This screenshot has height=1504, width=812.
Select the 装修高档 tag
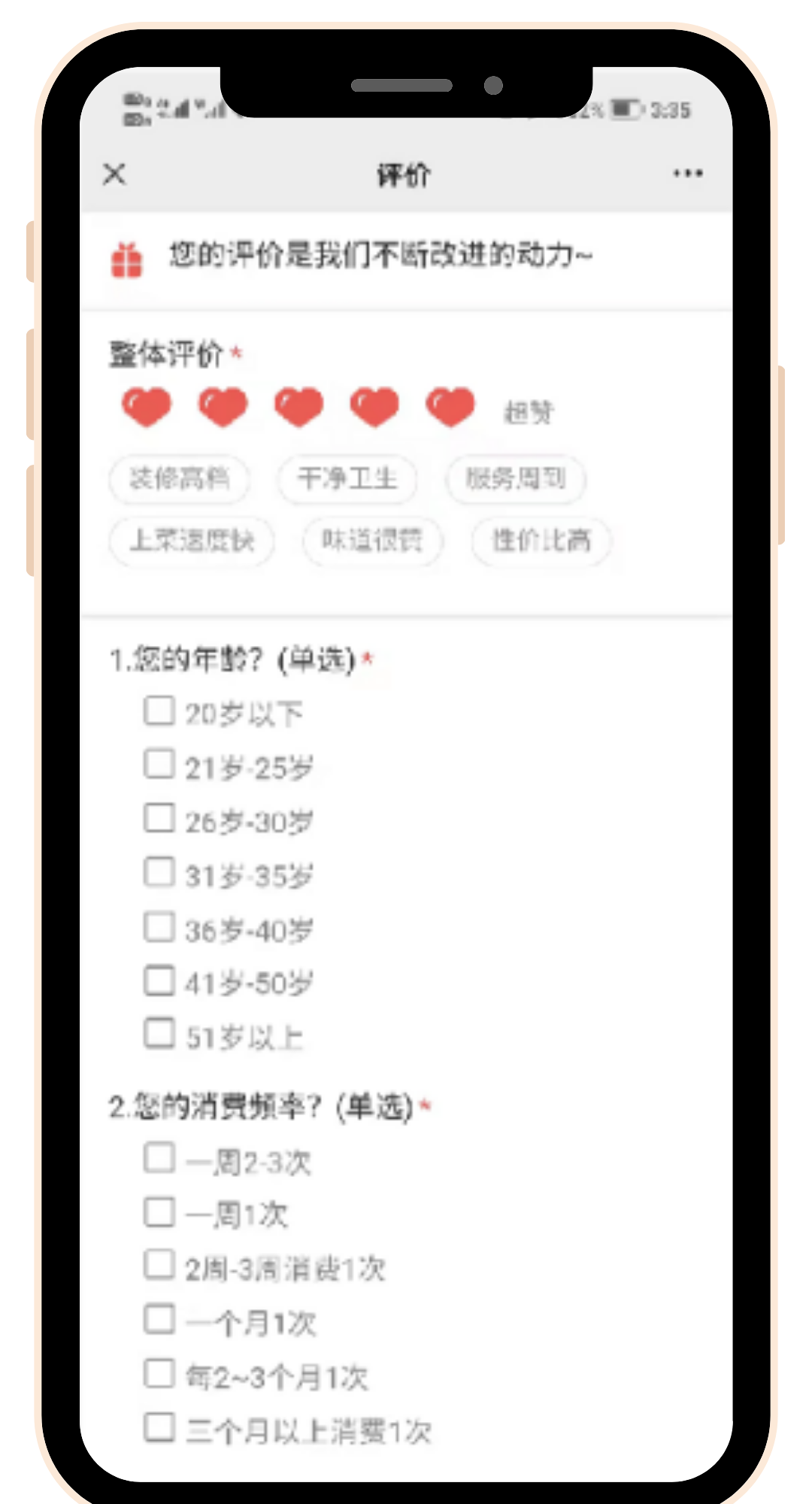tap(179, 478)
